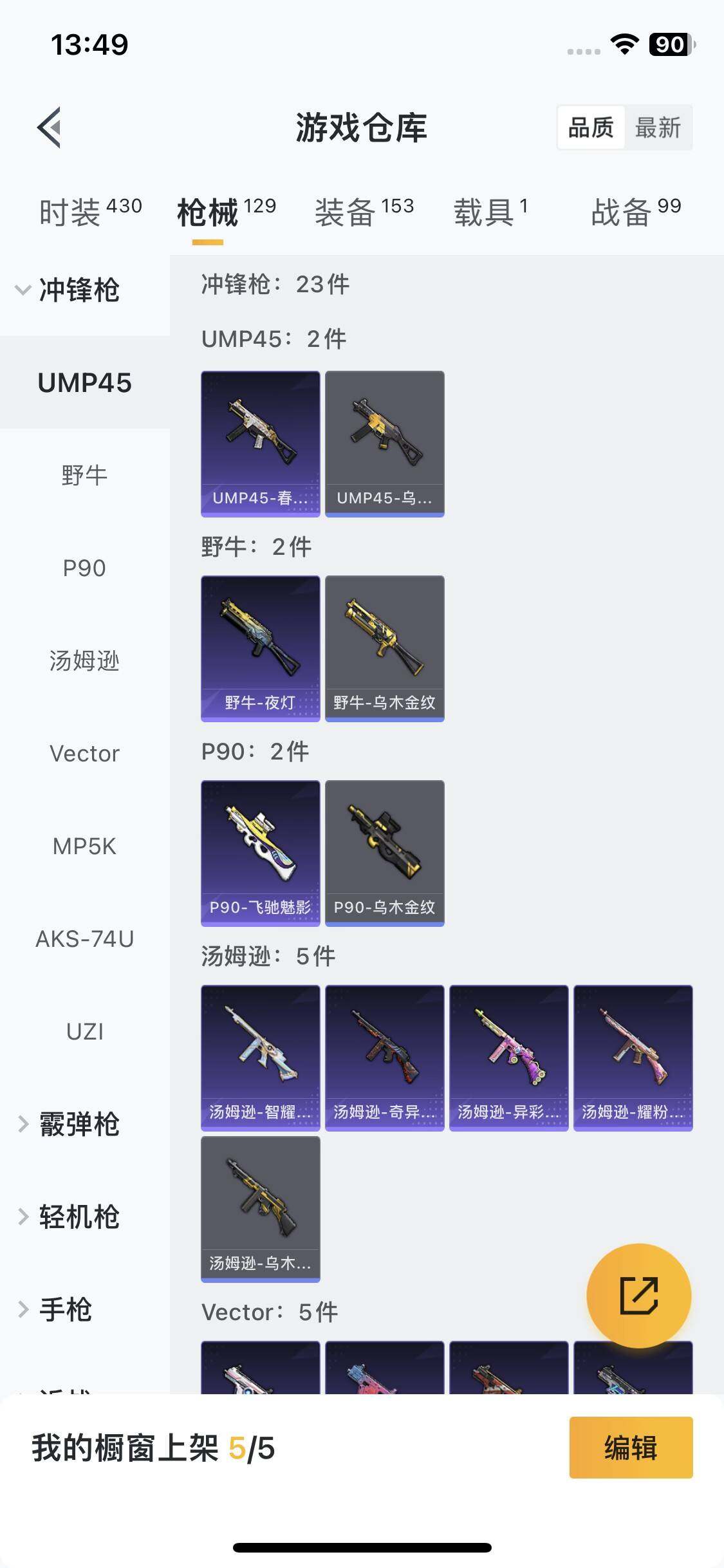Switch sorting to 最新
724x1568 pixels.
tap(658, 127)
